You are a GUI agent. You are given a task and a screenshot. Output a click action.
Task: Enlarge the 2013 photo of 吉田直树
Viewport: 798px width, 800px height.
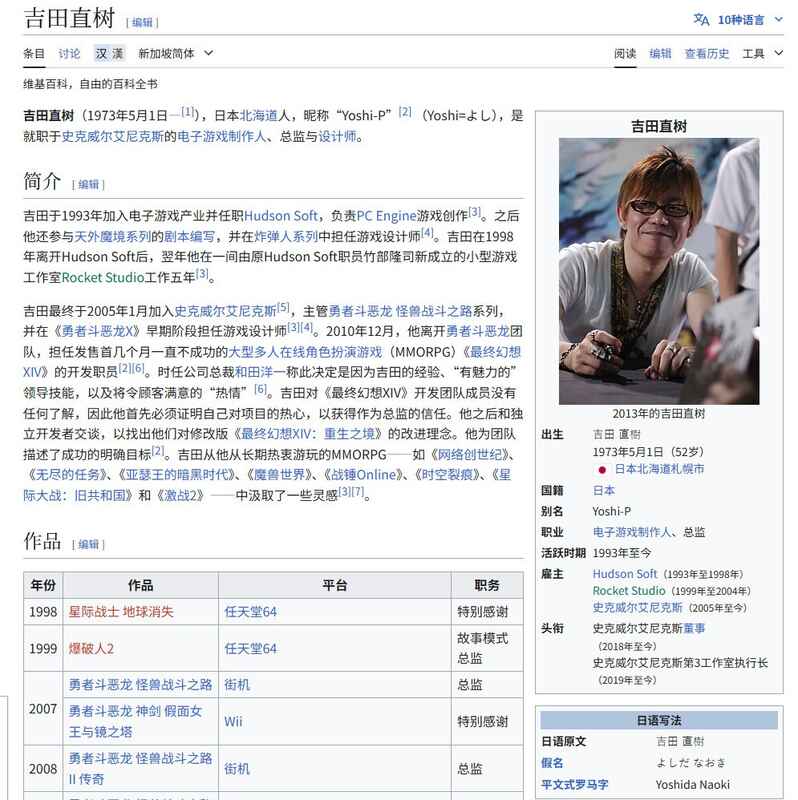[658, 271]
